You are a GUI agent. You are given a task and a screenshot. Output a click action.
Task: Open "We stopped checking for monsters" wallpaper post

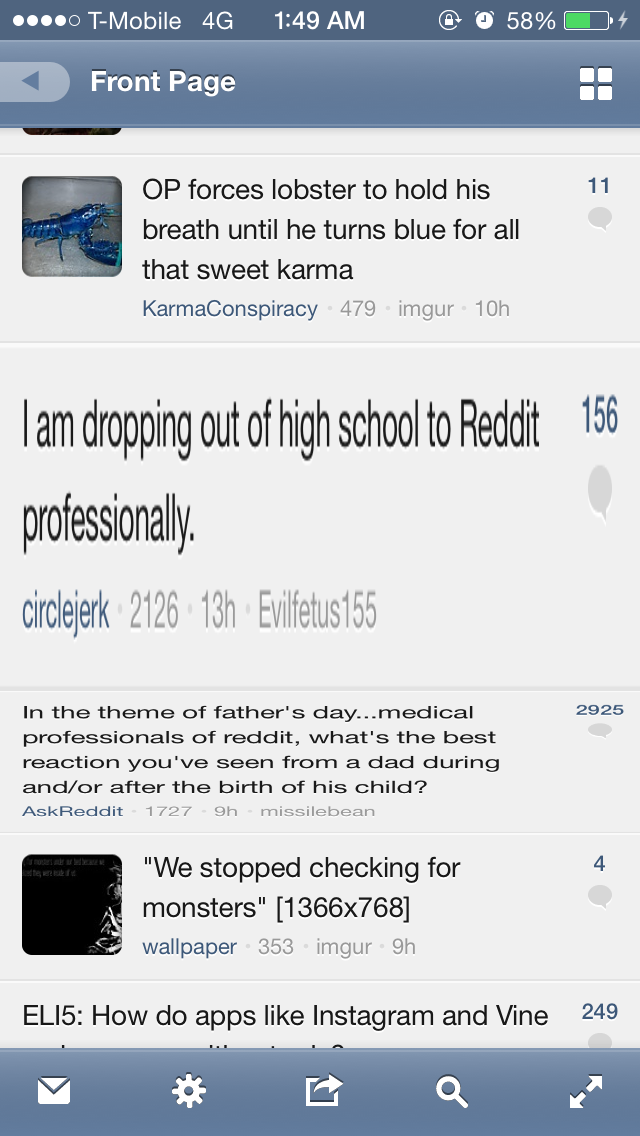click(x=300, y=887)
